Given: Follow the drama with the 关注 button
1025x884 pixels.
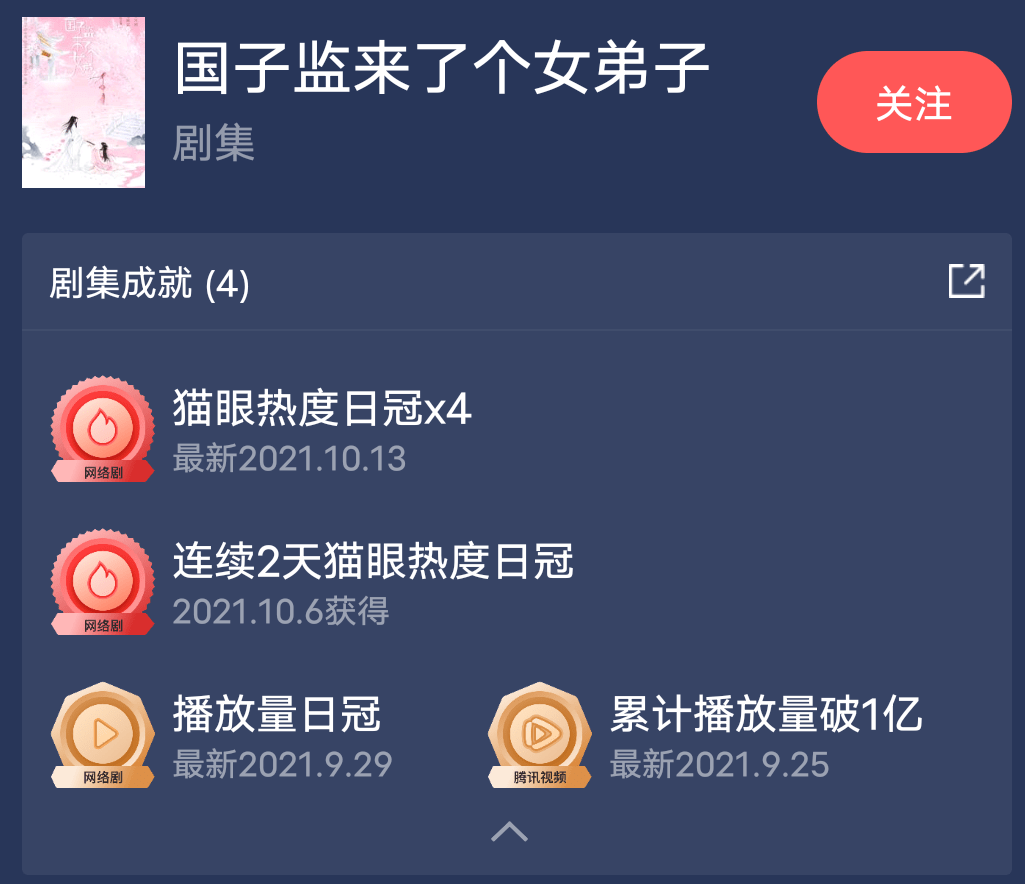Looking at the screenshot, I should pyautogui.click(x=913, y=102).
